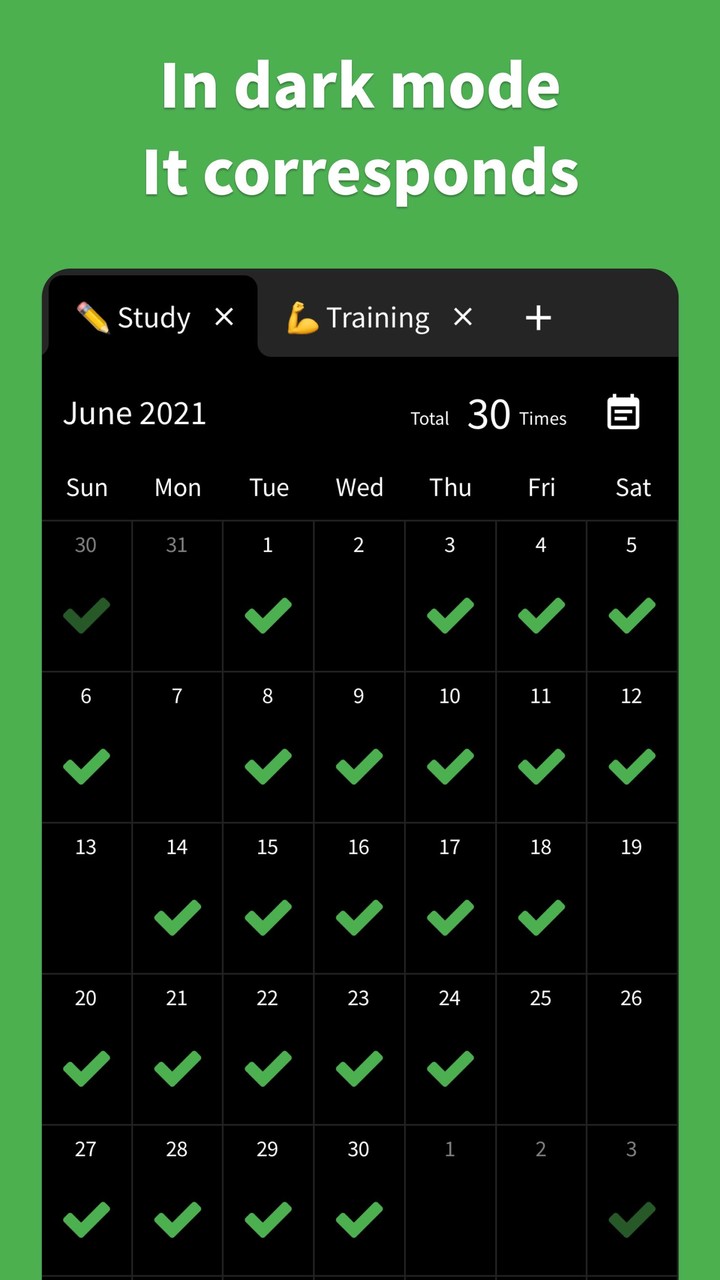
Task: Open the calendar view icon at top right
Action: coord(624,412)
